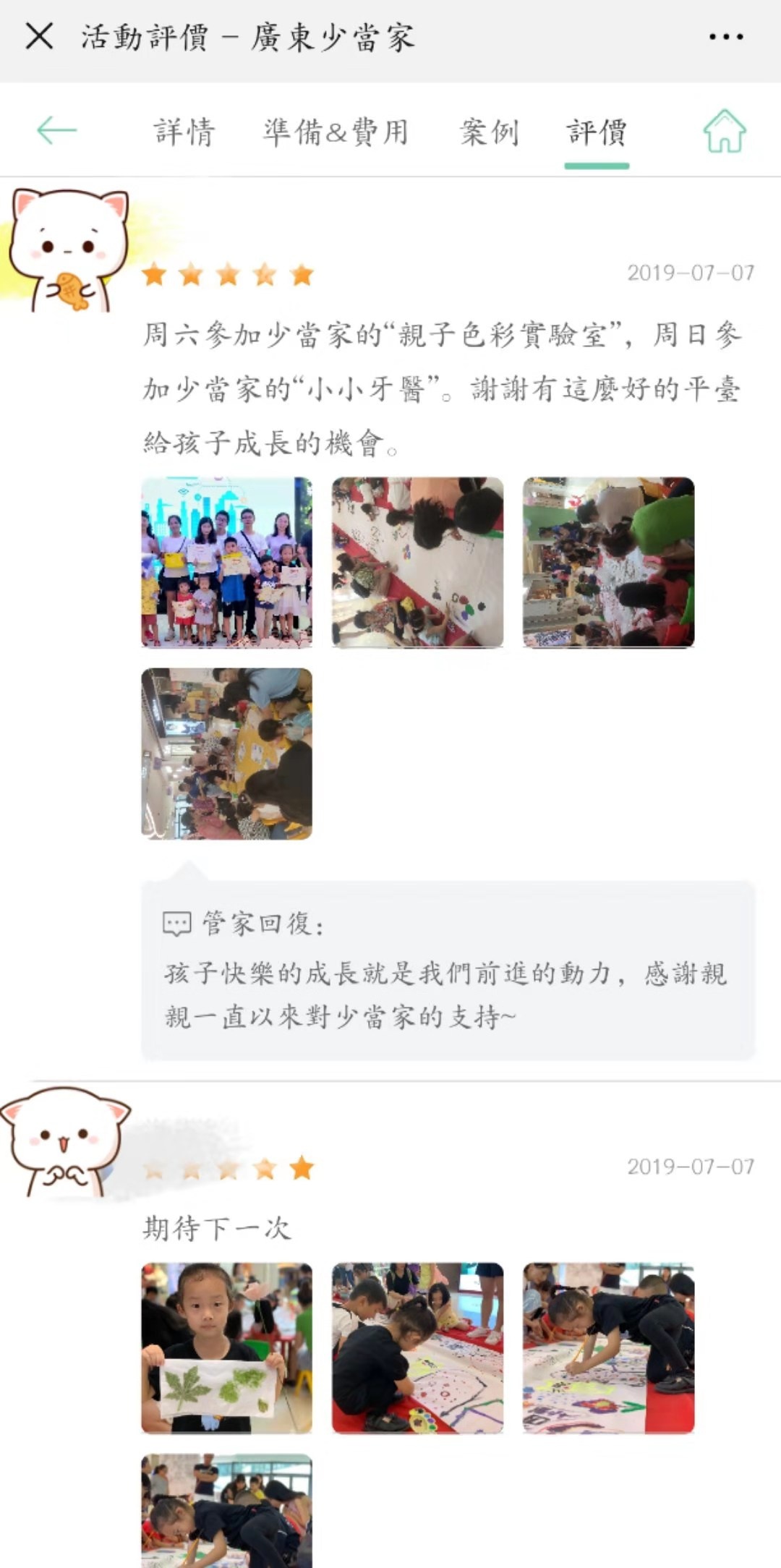The width and height of the screenshot is (781, 1568).
Task: Close the 活動評價 webview page
Action: [39, 36]
